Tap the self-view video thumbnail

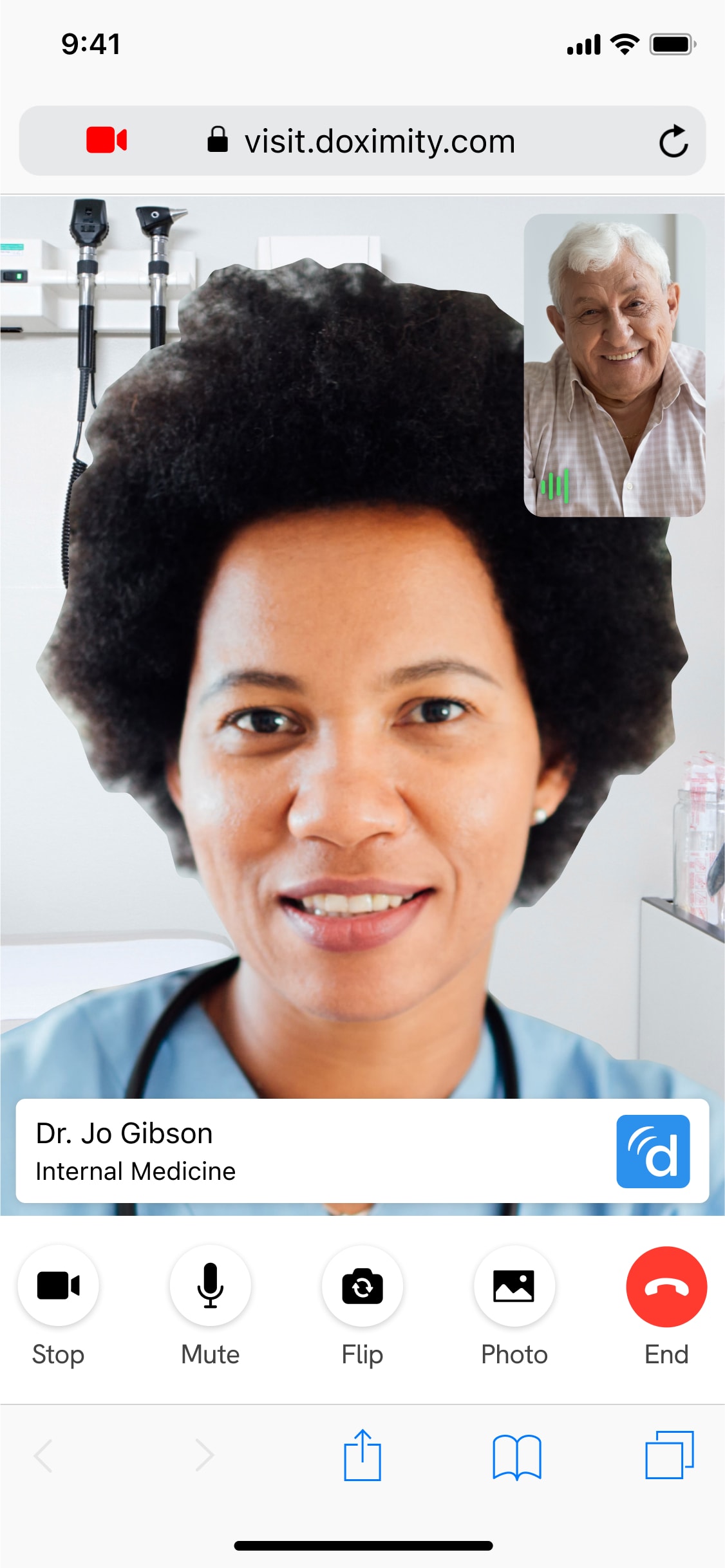coord(614,365)
